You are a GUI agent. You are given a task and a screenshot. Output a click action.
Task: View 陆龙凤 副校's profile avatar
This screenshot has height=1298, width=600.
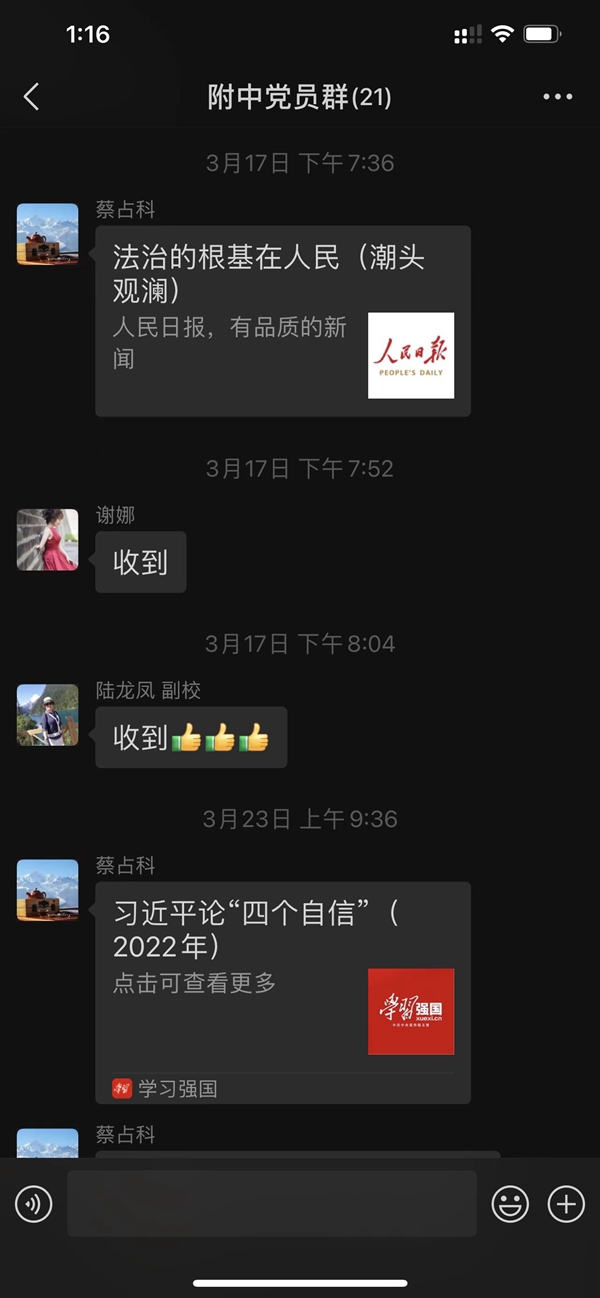point(47,715)
